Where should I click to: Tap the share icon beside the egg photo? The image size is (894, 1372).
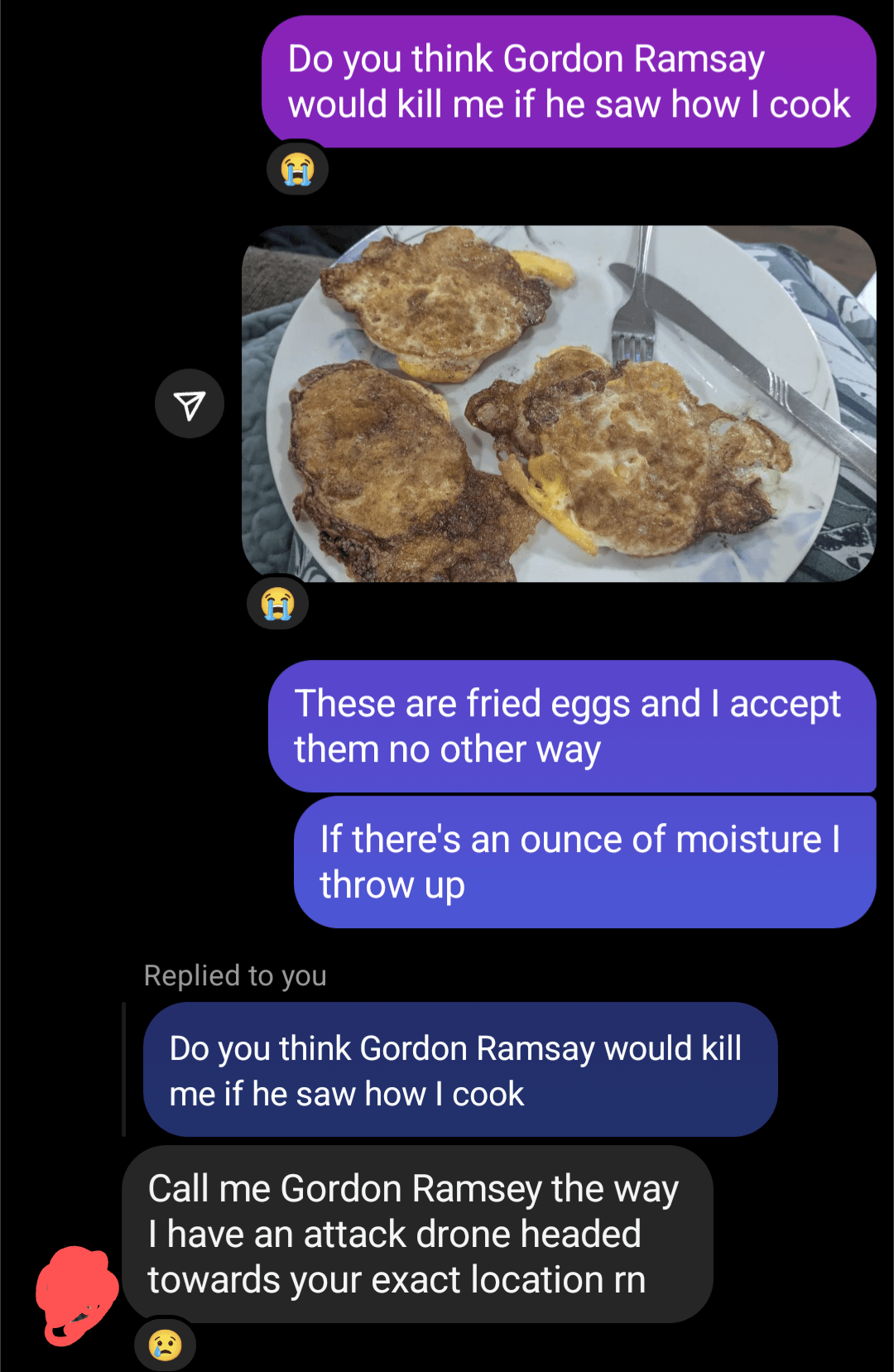point(190,404)
